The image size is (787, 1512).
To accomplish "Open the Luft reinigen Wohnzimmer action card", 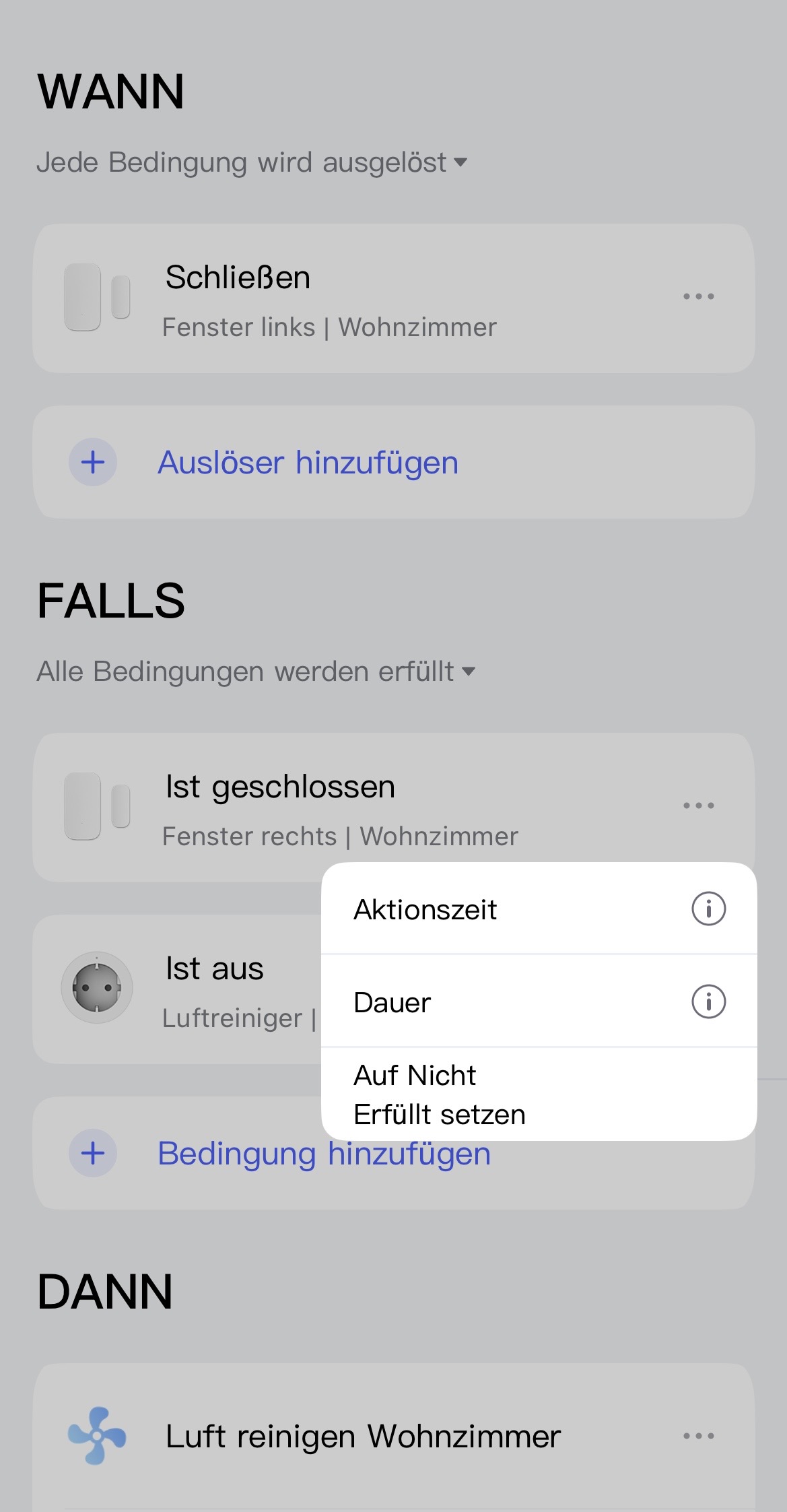I will click(x=364, y=1436).
